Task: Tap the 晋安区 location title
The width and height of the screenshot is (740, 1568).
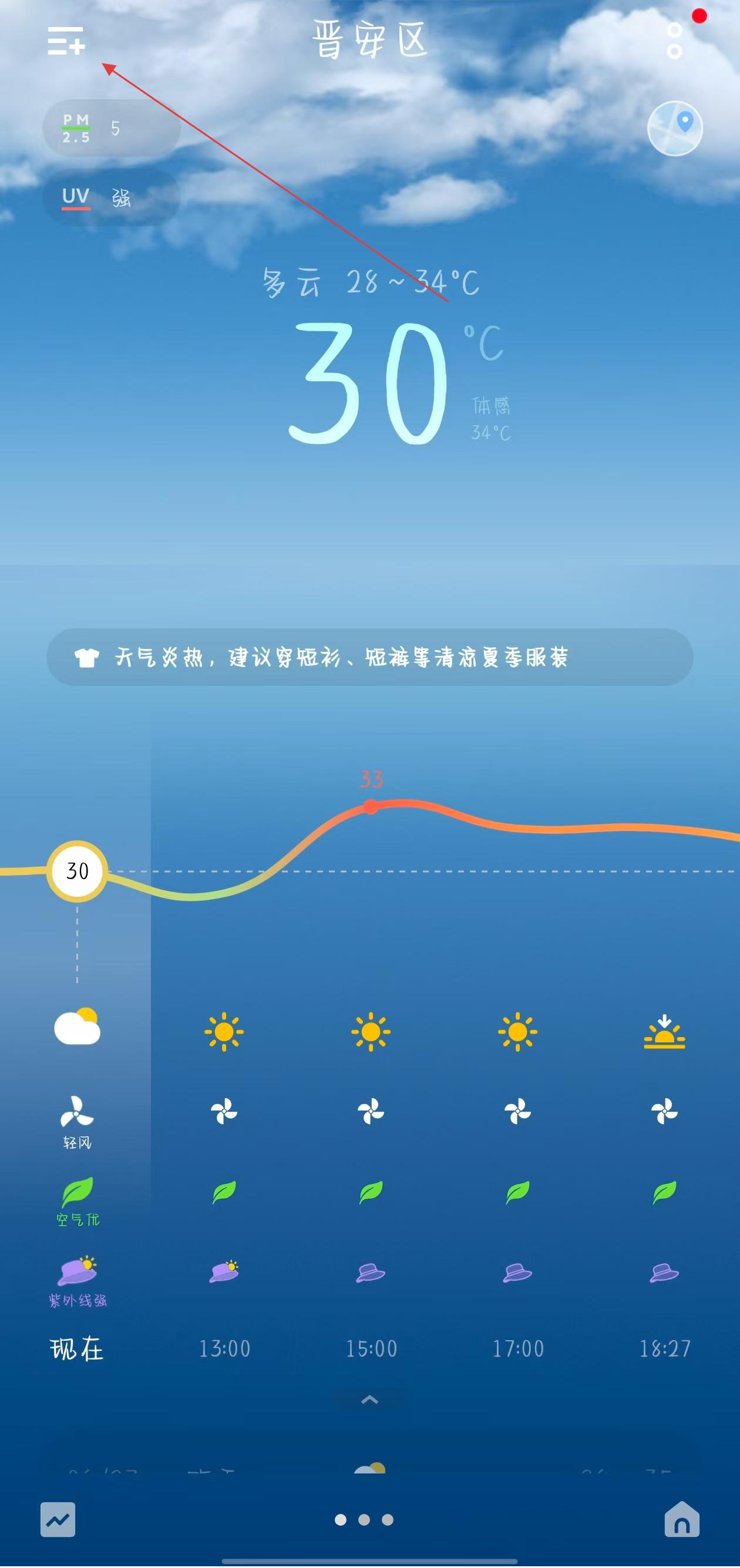Action: (369, 39)
